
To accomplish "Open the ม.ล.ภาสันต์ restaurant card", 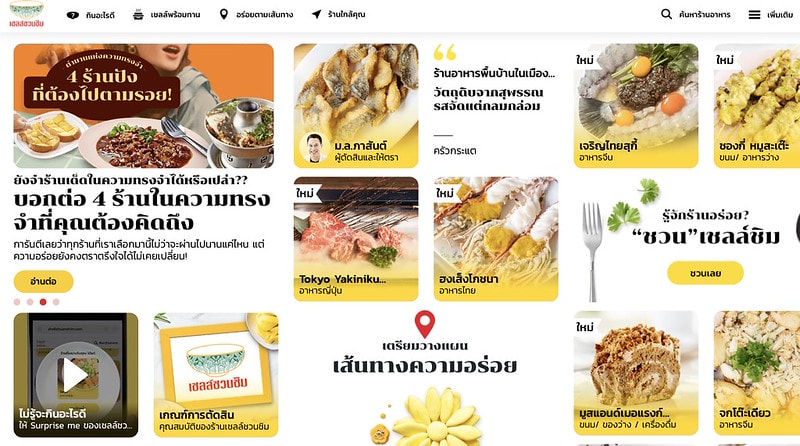I will (356, 105).
